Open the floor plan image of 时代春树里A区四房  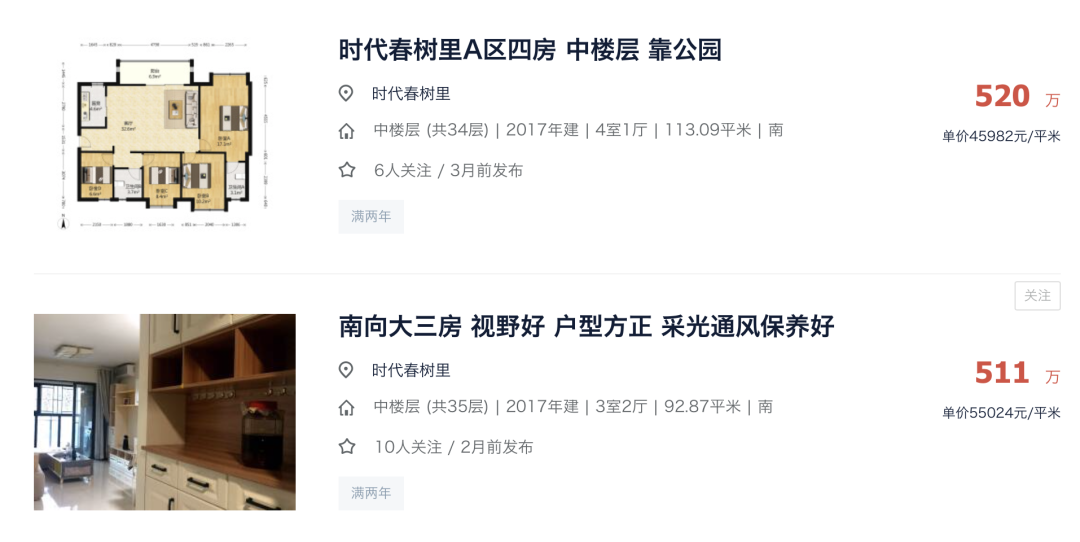pyautogui.click(x=164, y=134)
